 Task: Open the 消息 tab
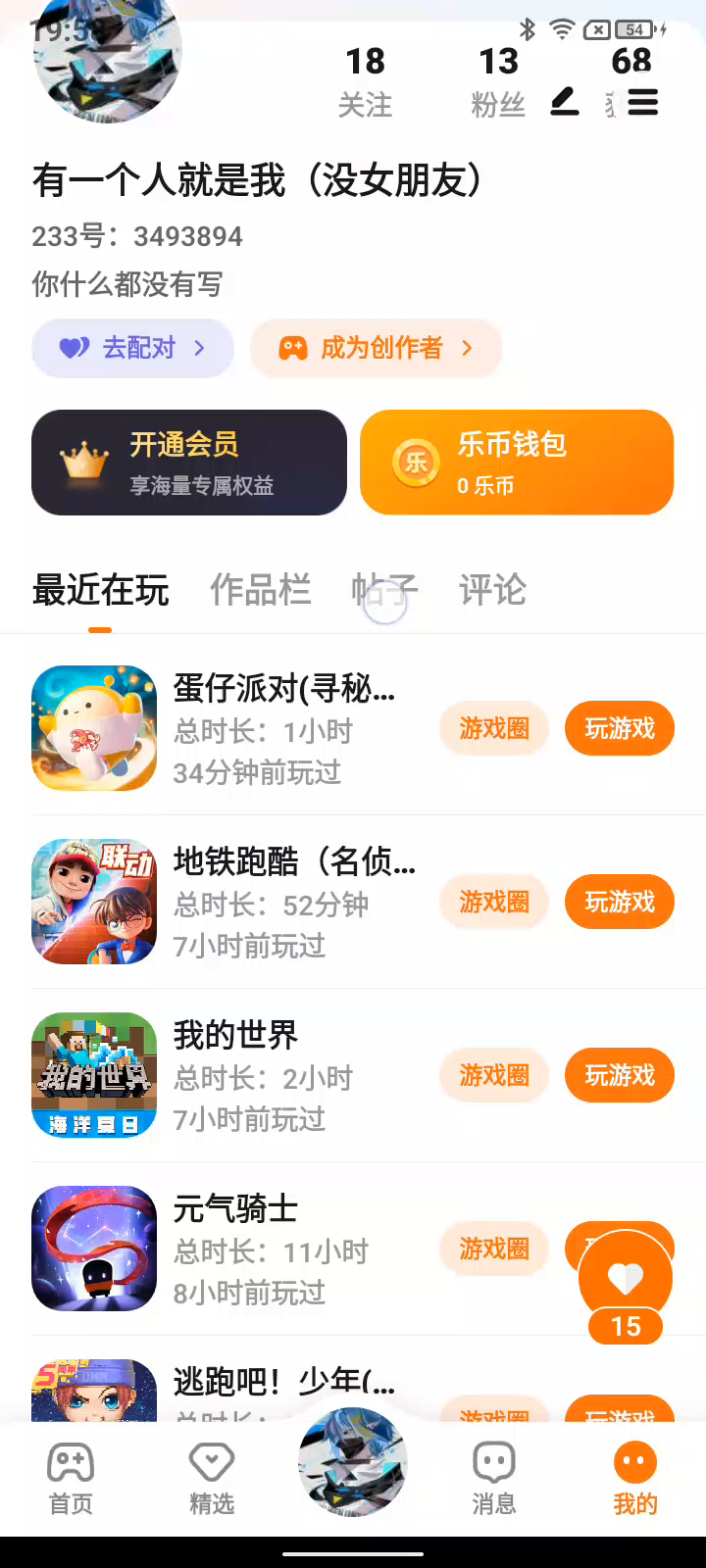click(494, 1480)
